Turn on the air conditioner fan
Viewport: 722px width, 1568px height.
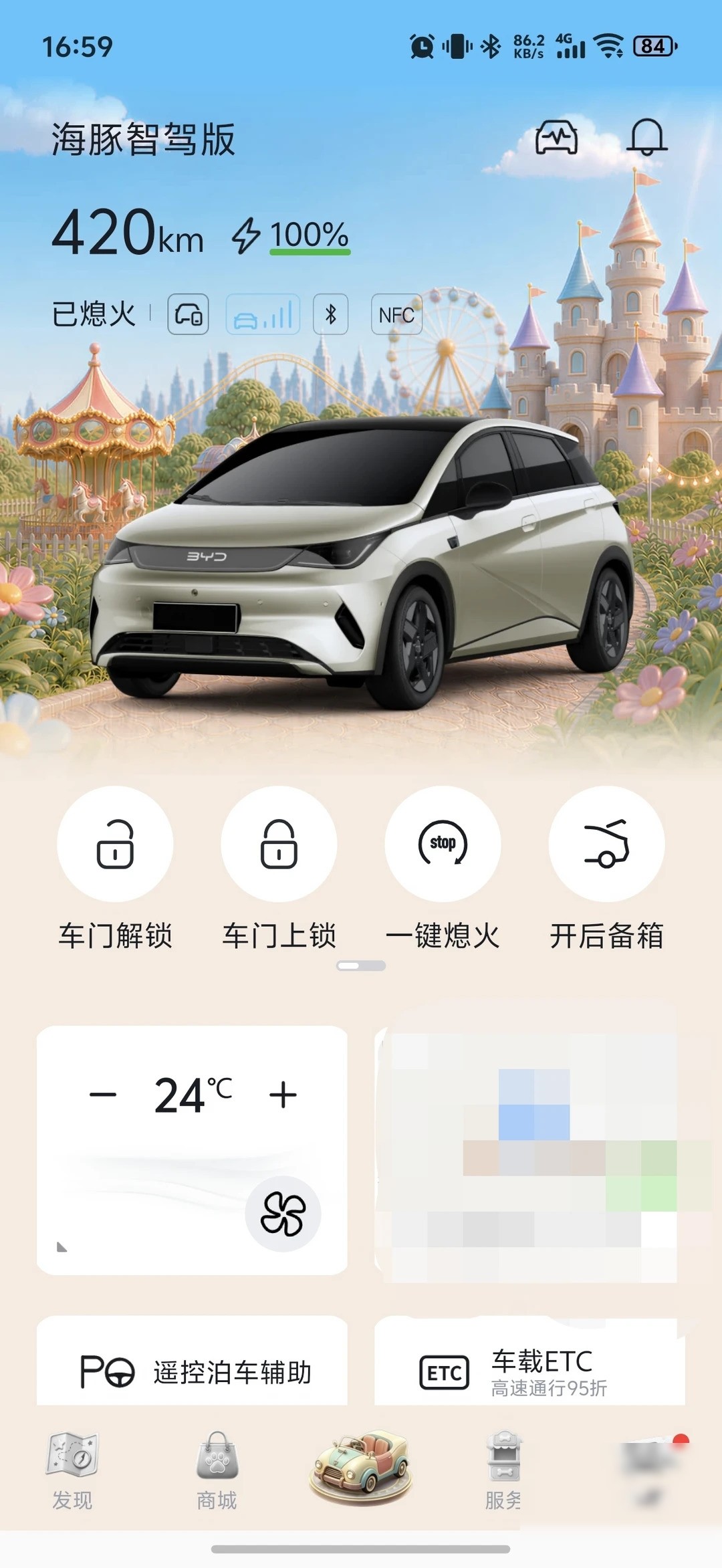pyautogui.click(x=283, y=1214)
